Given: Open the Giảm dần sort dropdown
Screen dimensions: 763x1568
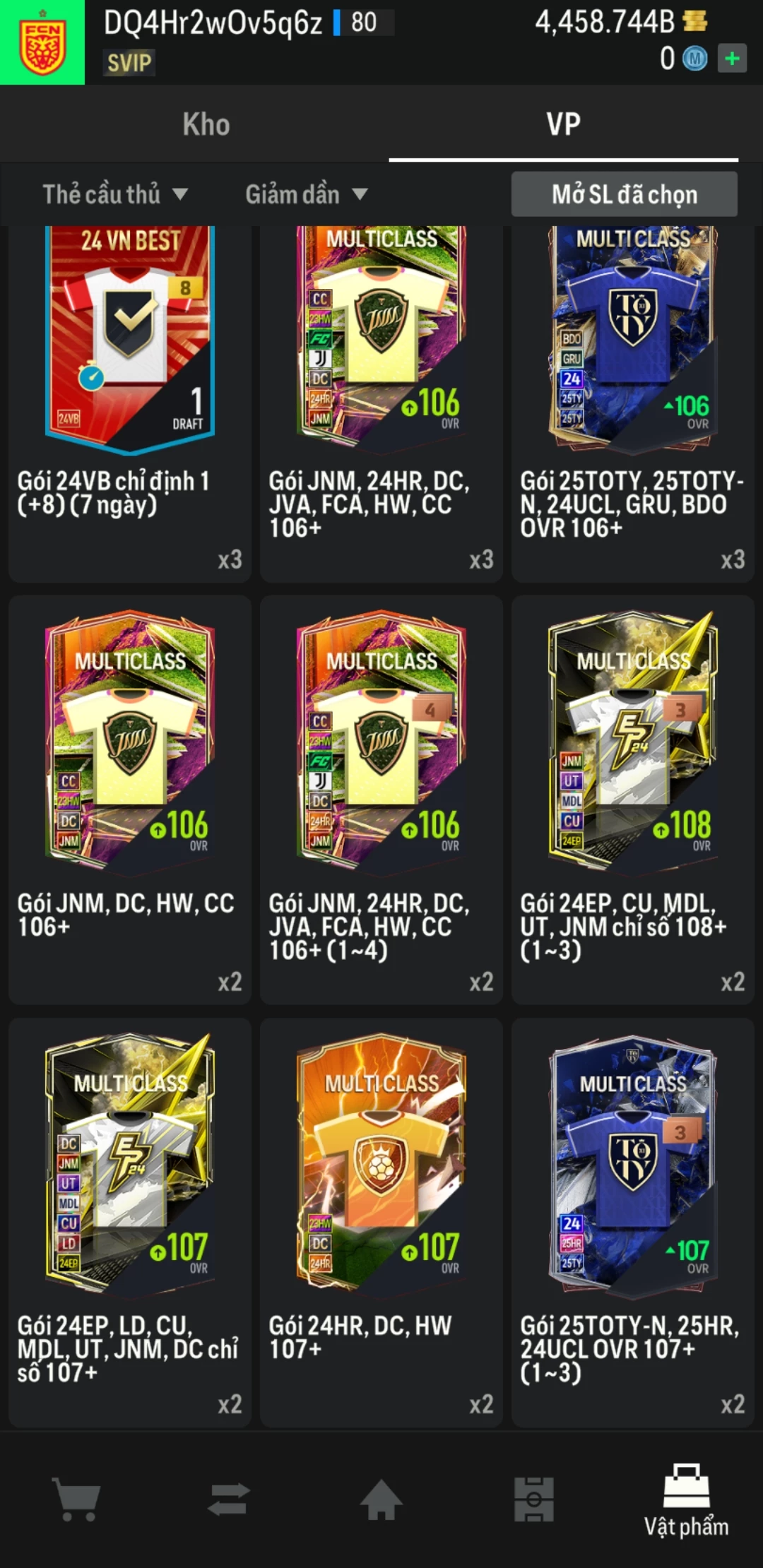Looking at the screenshot, I should (306, 194).
